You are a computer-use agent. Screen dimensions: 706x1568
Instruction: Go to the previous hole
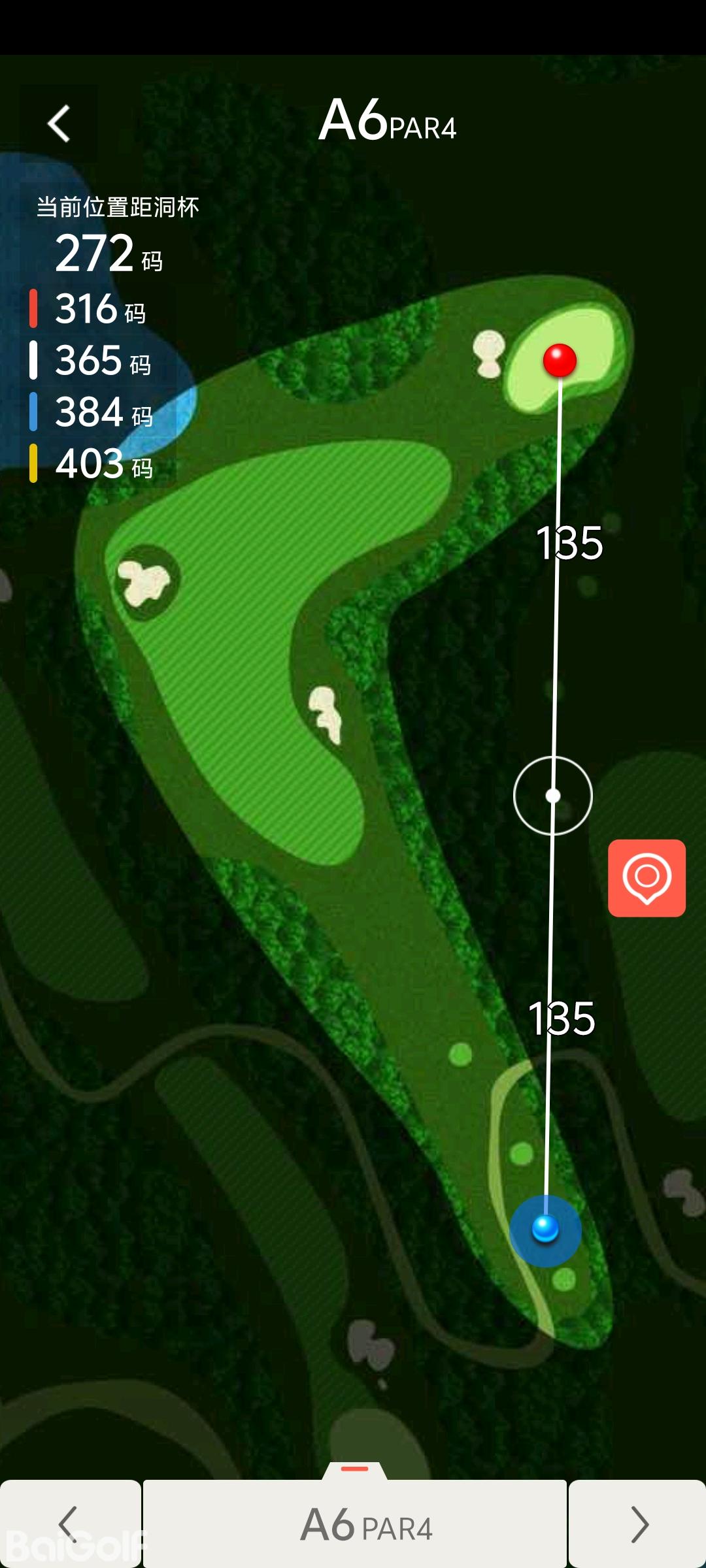click(69, 1524)
